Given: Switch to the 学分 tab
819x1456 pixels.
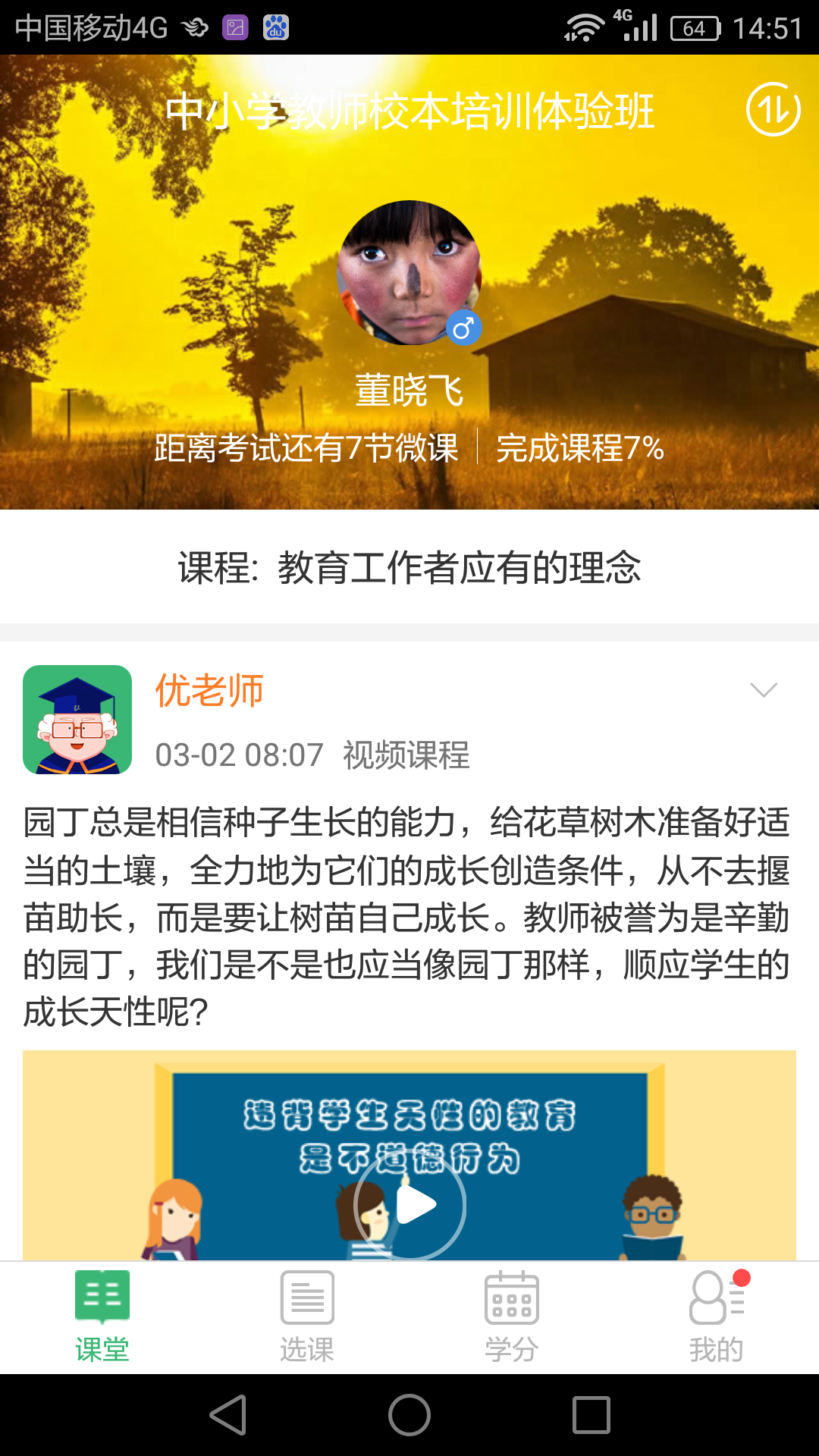Looking at the screenshot, I should click(x=512, y=1317).
